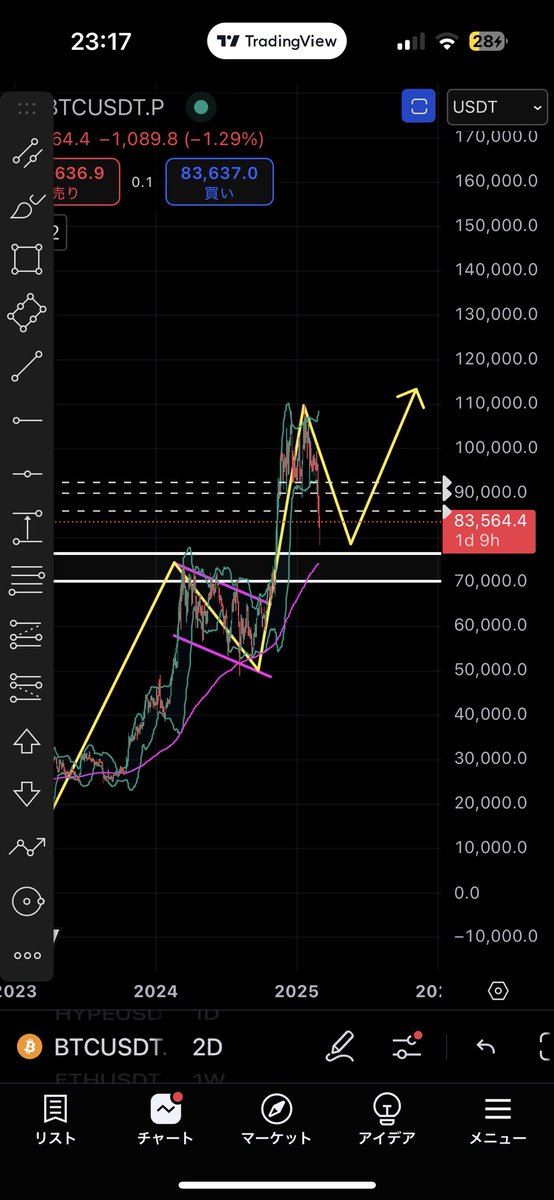Tap the blue buy (買い) price button
The width and height of the screenshot is (554, 1200).
click(218, 182)
